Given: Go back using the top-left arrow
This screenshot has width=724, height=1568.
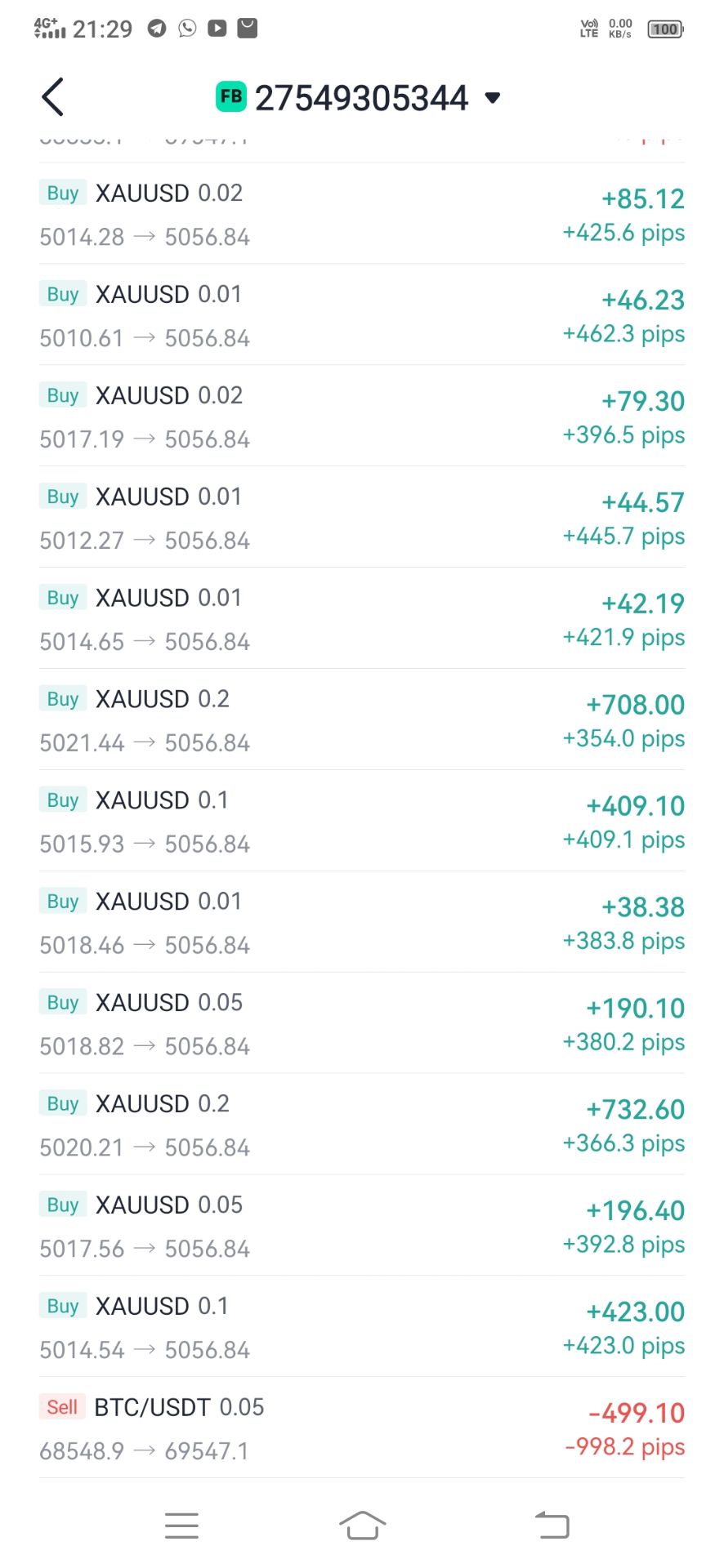Looking at the screenshot, I should click(53, 98).
